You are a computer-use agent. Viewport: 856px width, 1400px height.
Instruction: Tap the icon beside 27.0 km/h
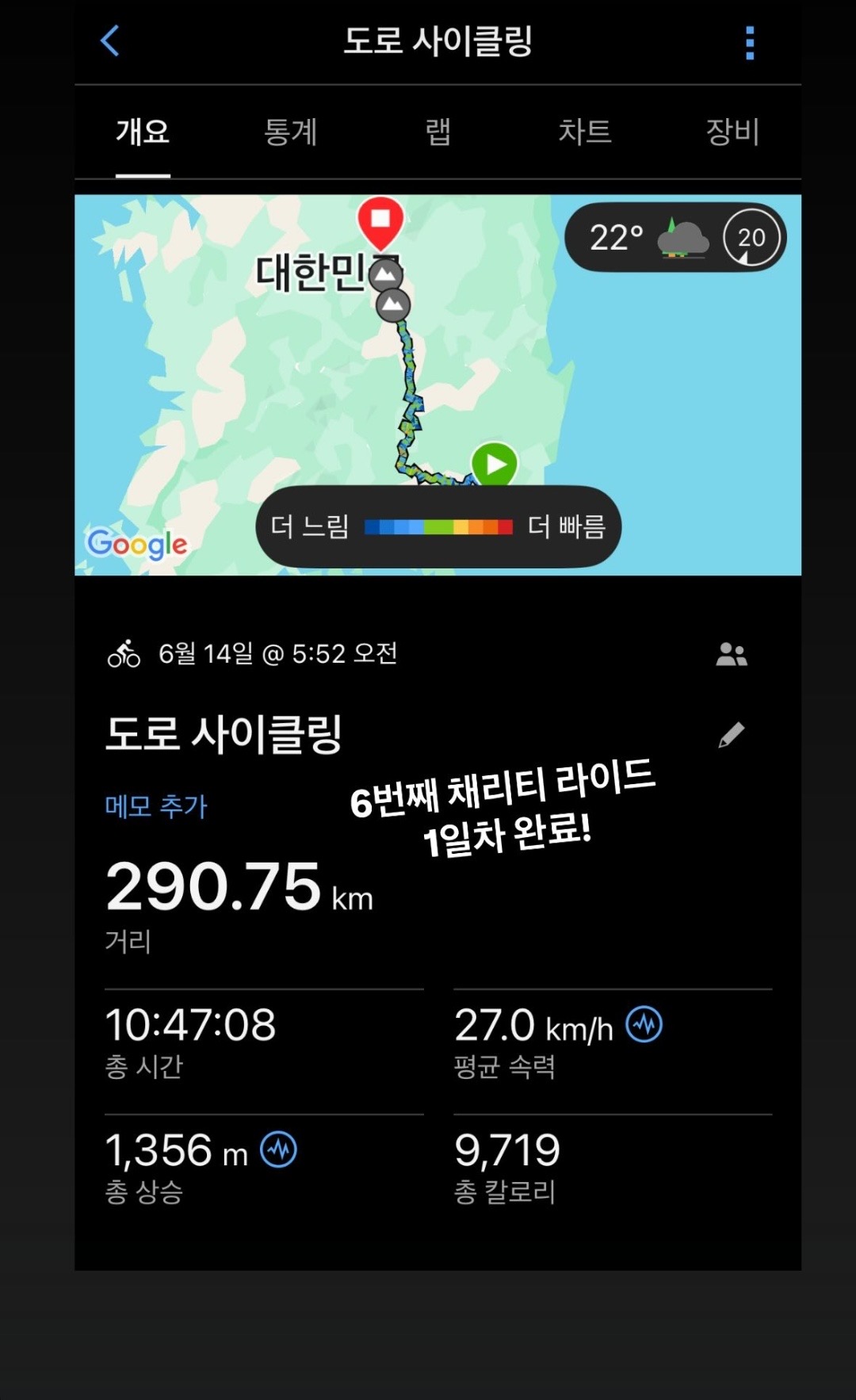click(x=644, y=1024)
